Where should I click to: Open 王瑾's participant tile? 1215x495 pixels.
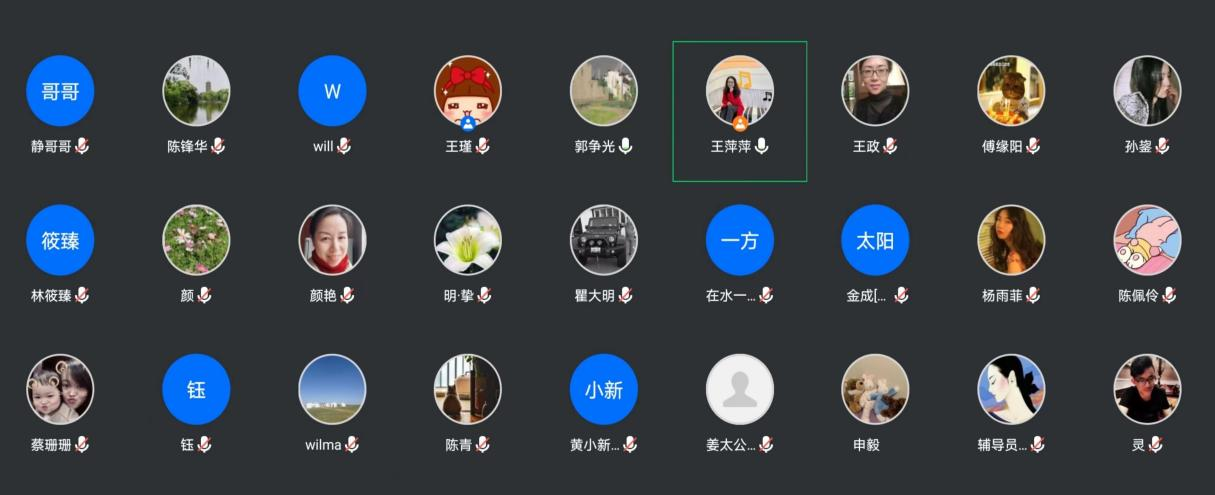(x=468, y=91)
